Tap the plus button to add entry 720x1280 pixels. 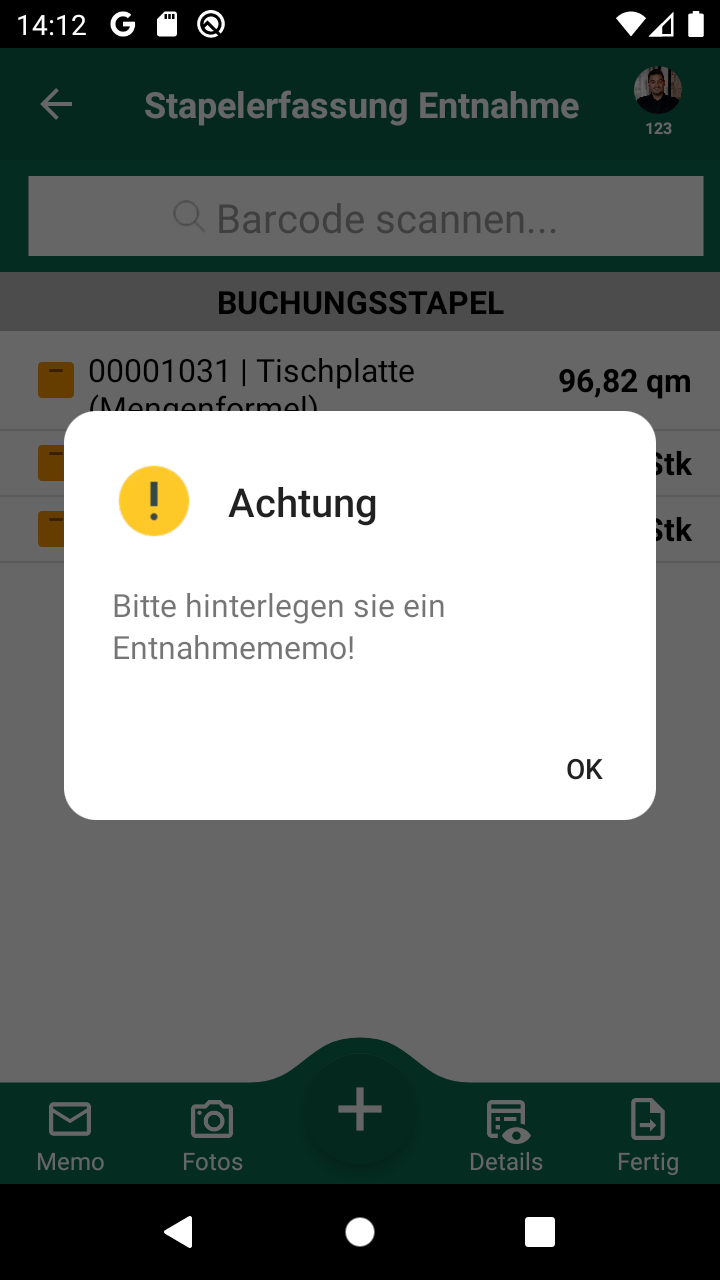[360, 1109]
